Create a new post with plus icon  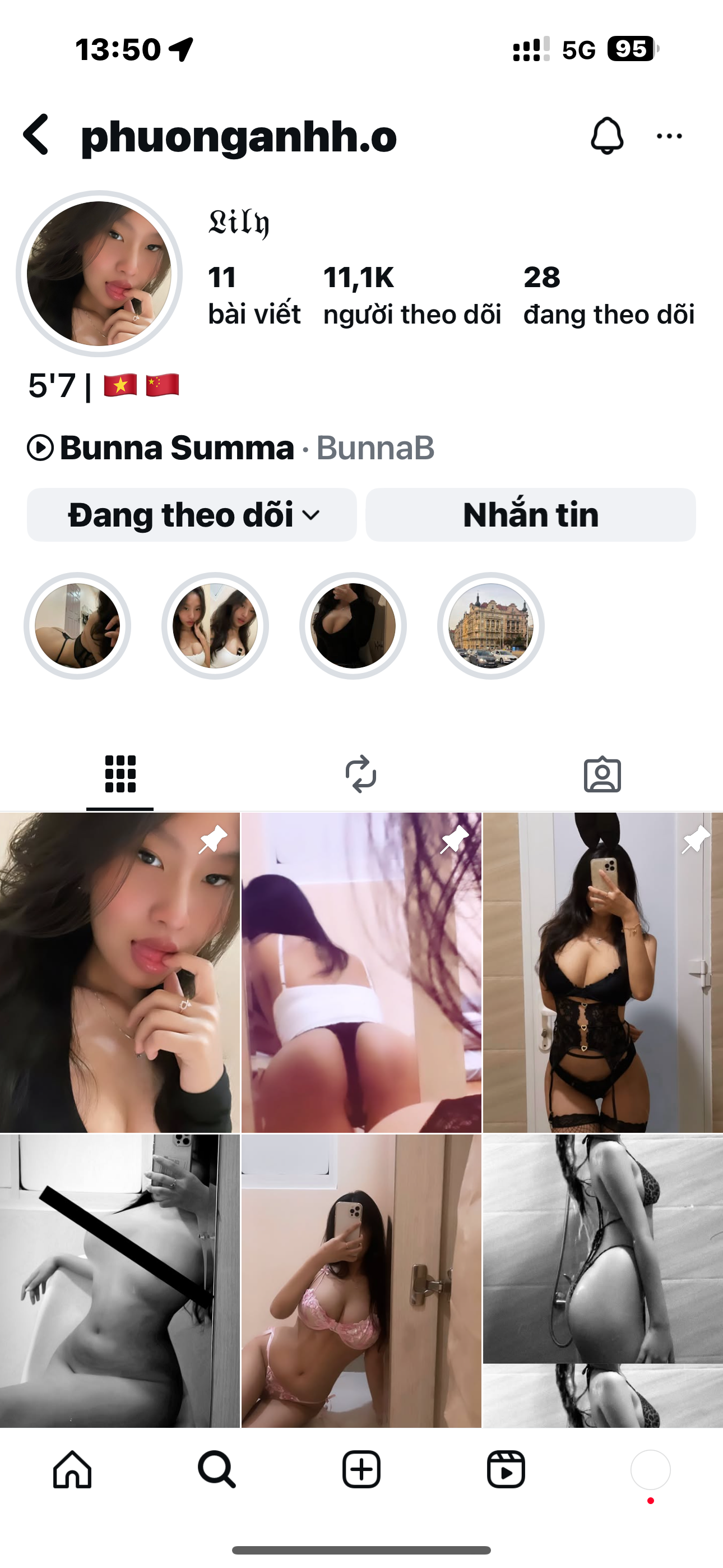click(x=361, y=1470)
